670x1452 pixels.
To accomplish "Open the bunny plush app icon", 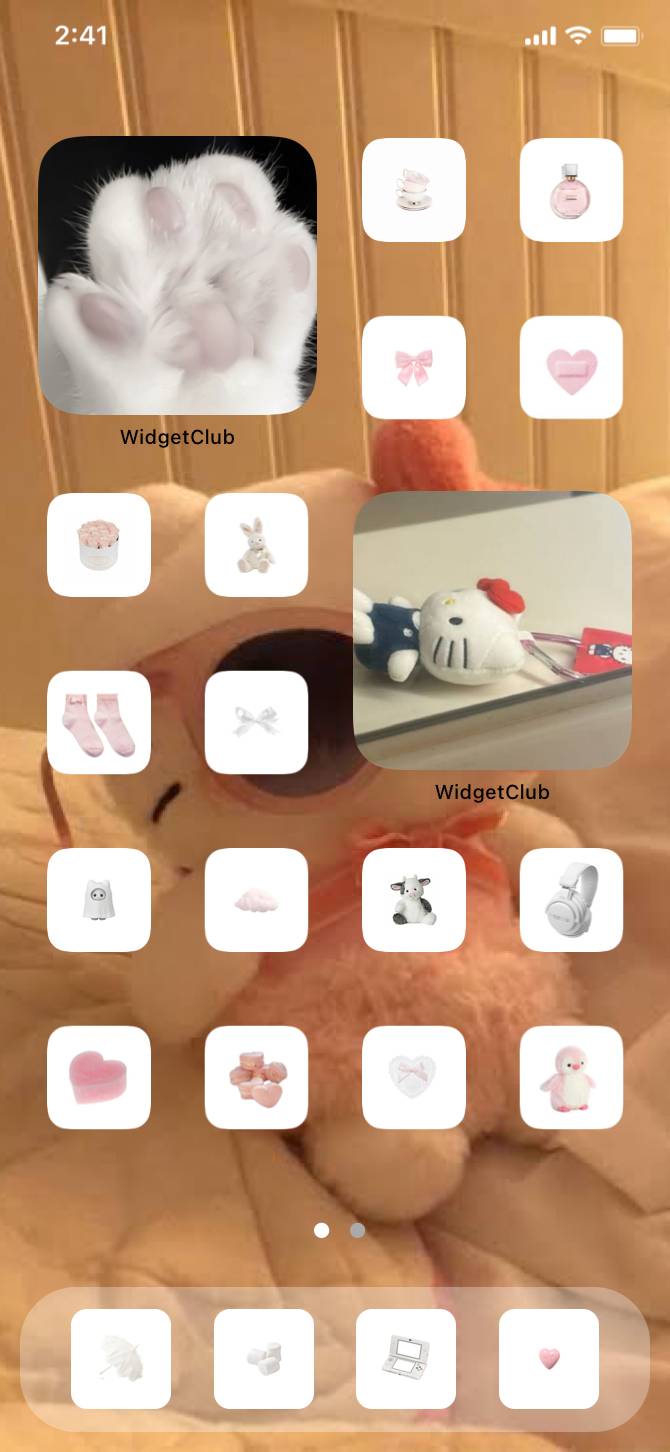I will point(256,545).
